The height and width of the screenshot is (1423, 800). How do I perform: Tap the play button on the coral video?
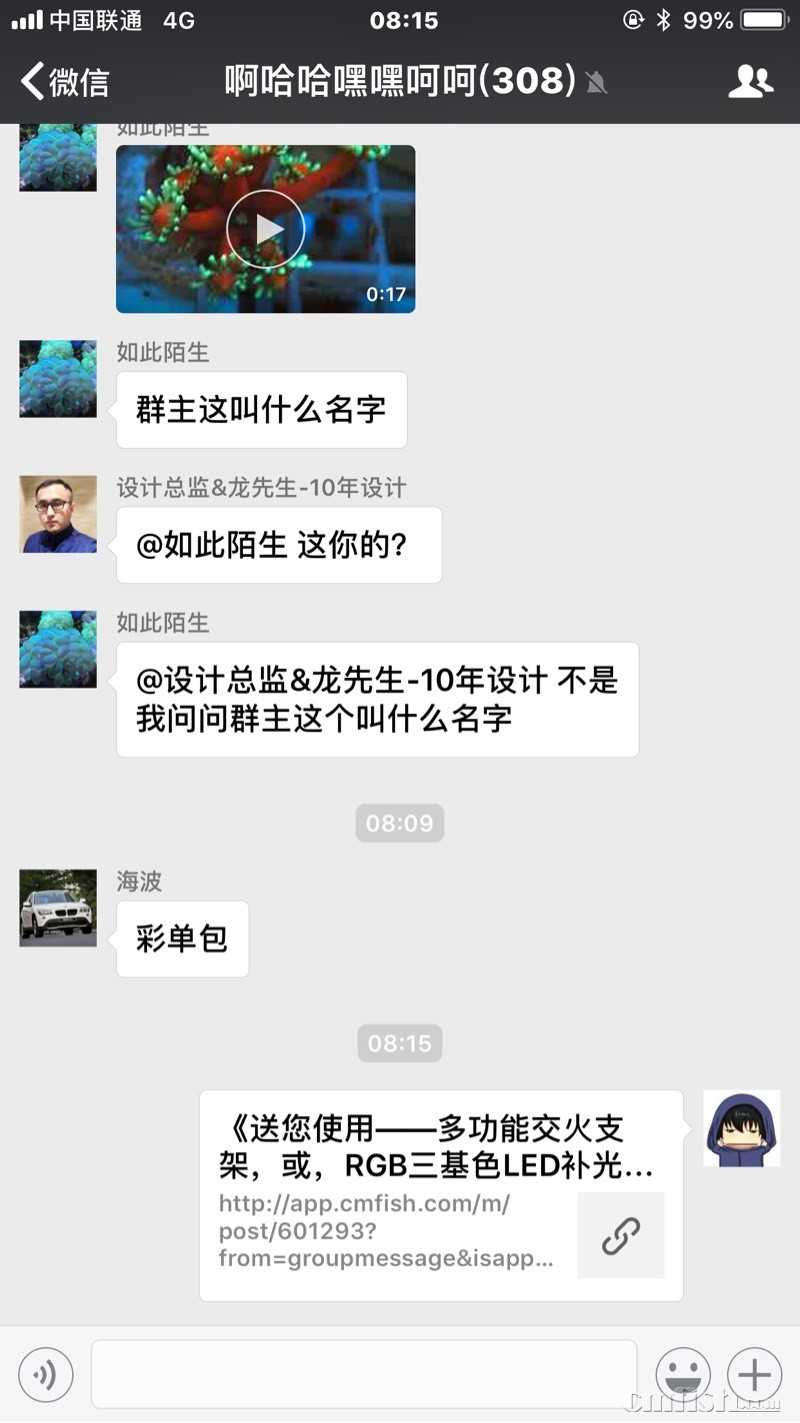[x=265, y=228]
